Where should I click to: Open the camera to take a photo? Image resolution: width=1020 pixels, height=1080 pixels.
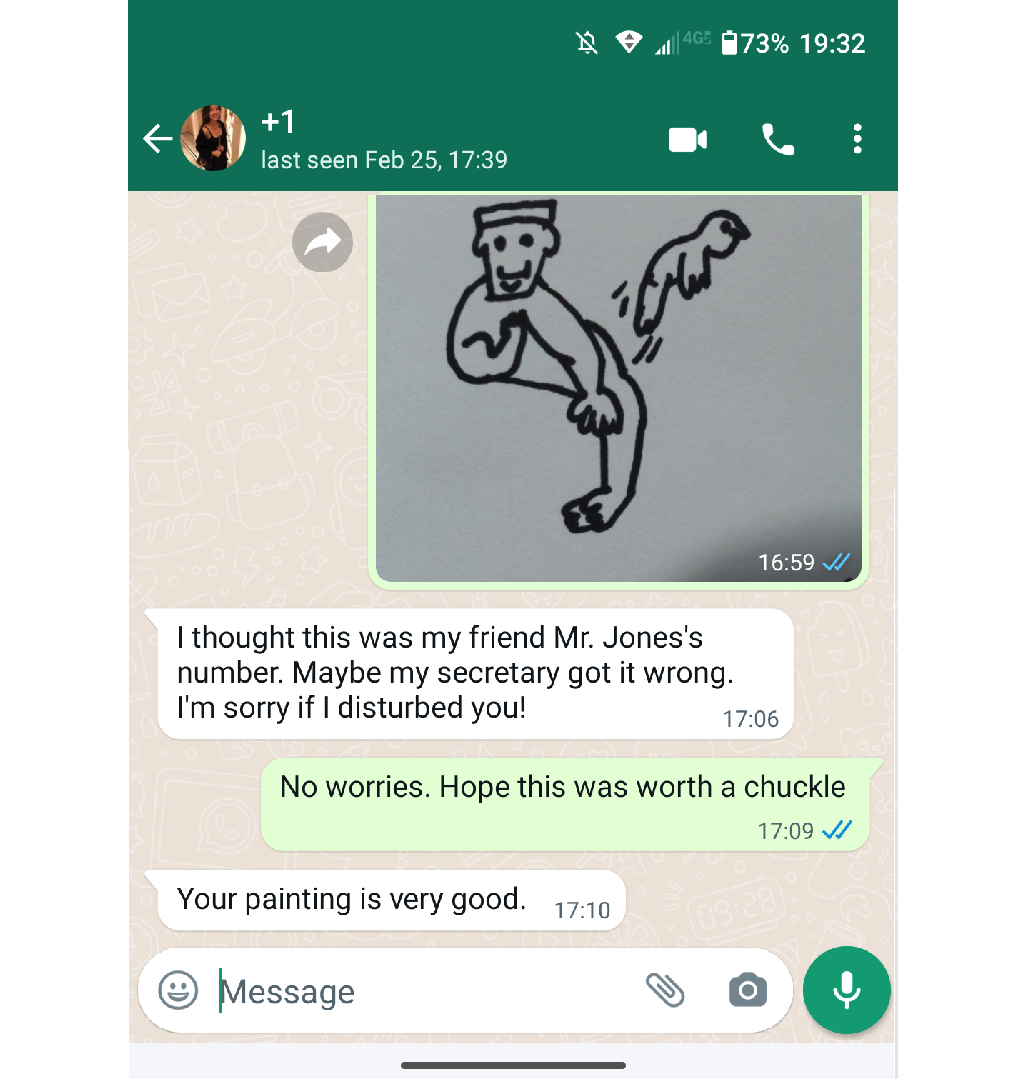click(x=747, y=991)
